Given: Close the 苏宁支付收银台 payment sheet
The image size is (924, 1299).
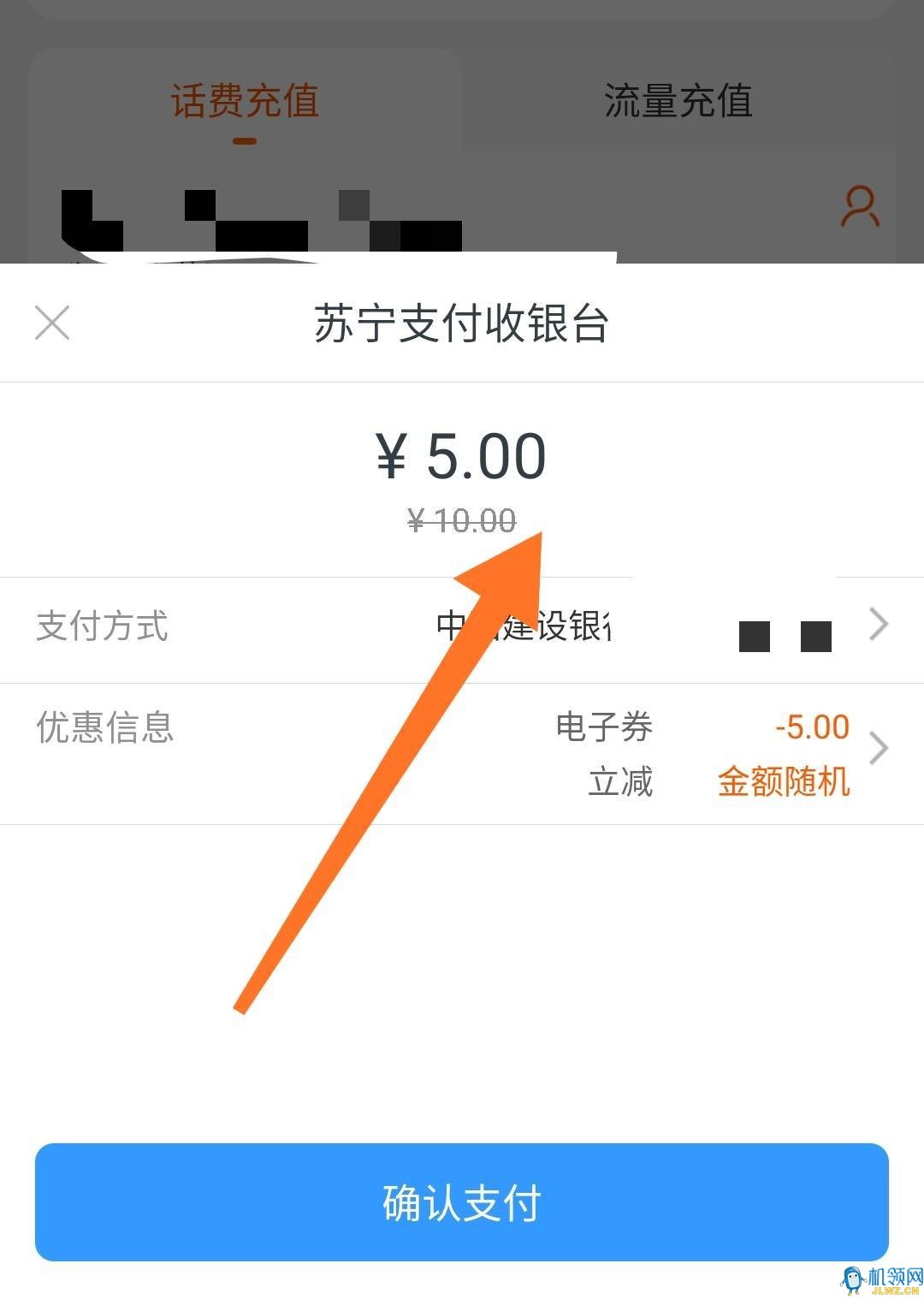Looking at the screenshot, I should click(x=52, y=323).
